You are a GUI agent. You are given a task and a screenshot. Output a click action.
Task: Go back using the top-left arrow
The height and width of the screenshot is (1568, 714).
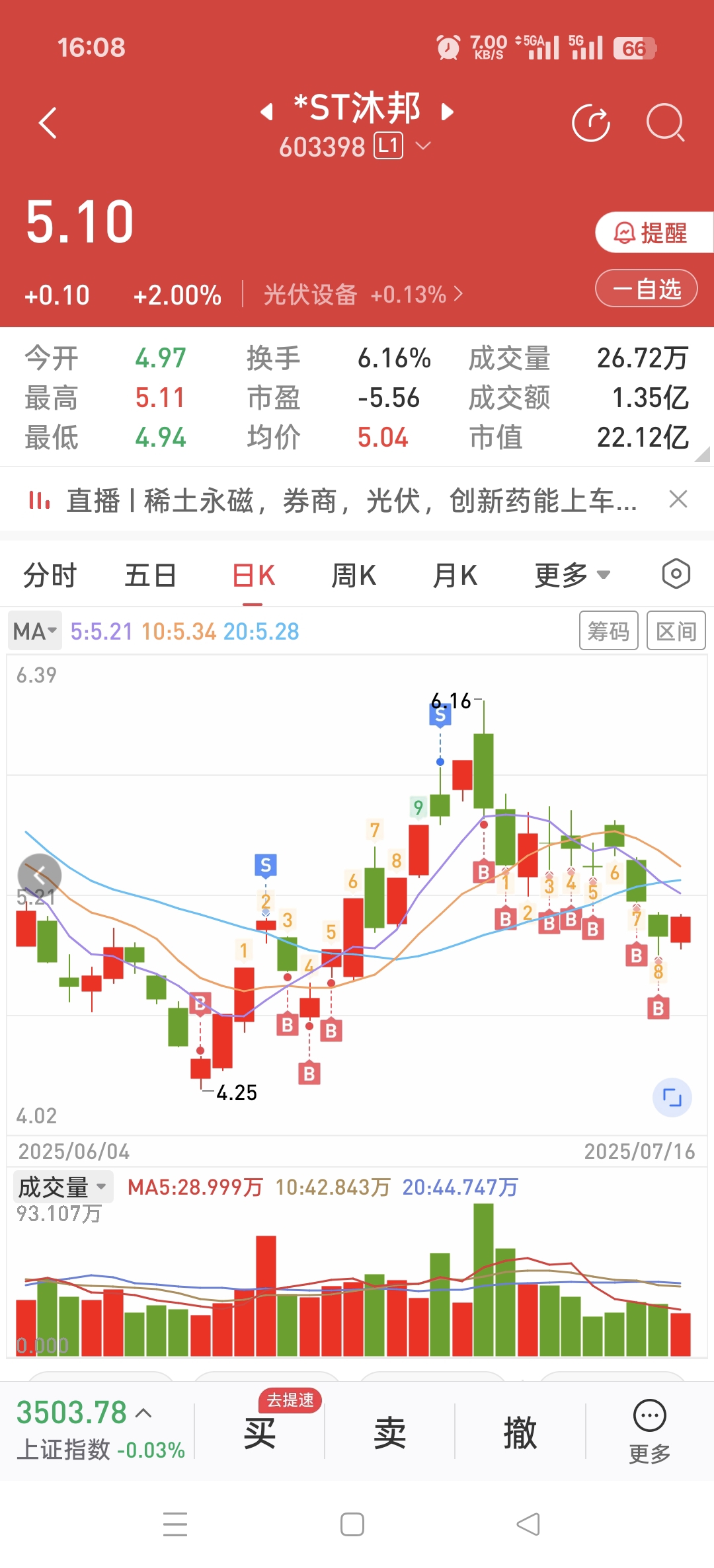(x=48, y=123)
